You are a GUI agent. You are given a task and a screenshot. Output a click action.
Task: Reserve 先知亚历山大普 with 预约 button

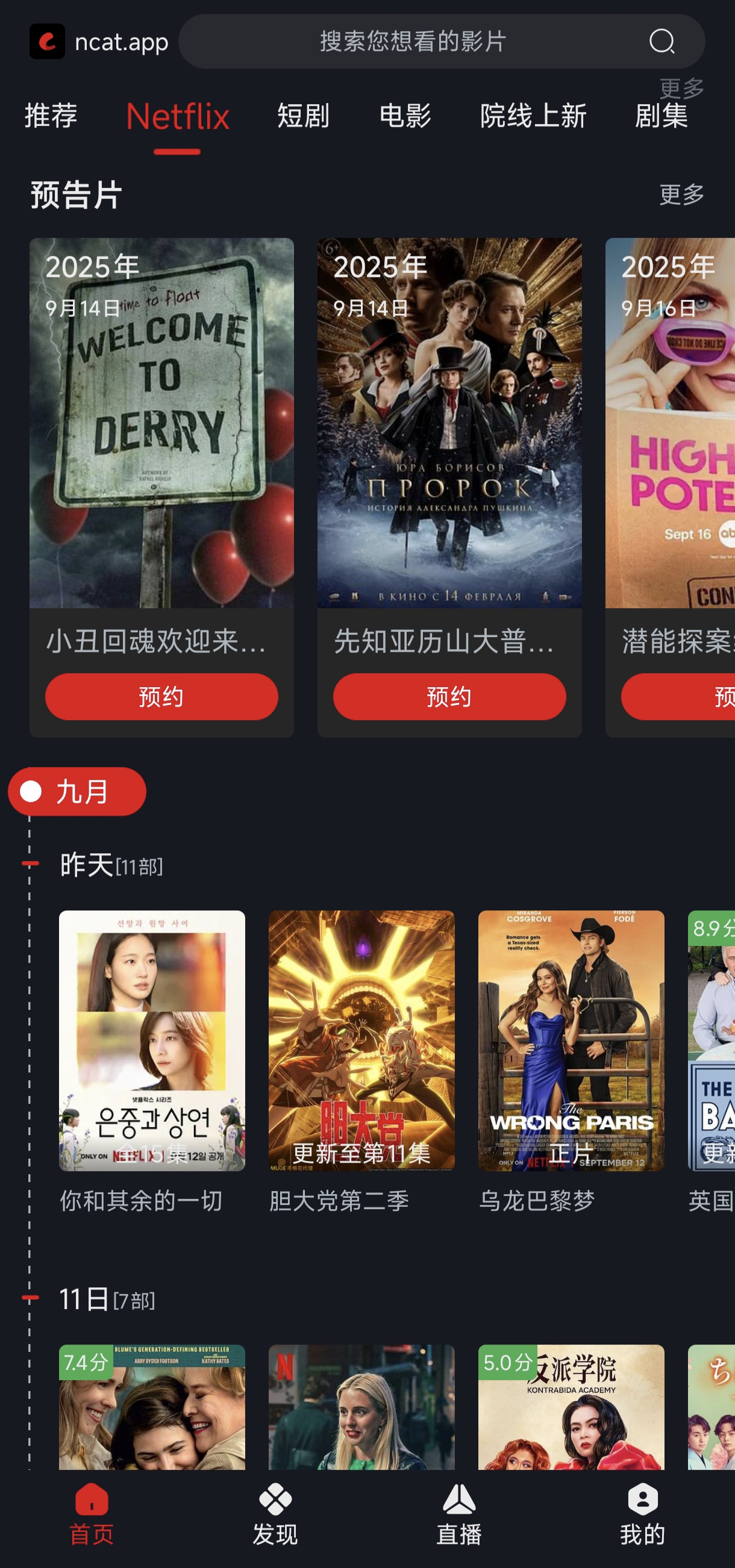pos(449,697)
